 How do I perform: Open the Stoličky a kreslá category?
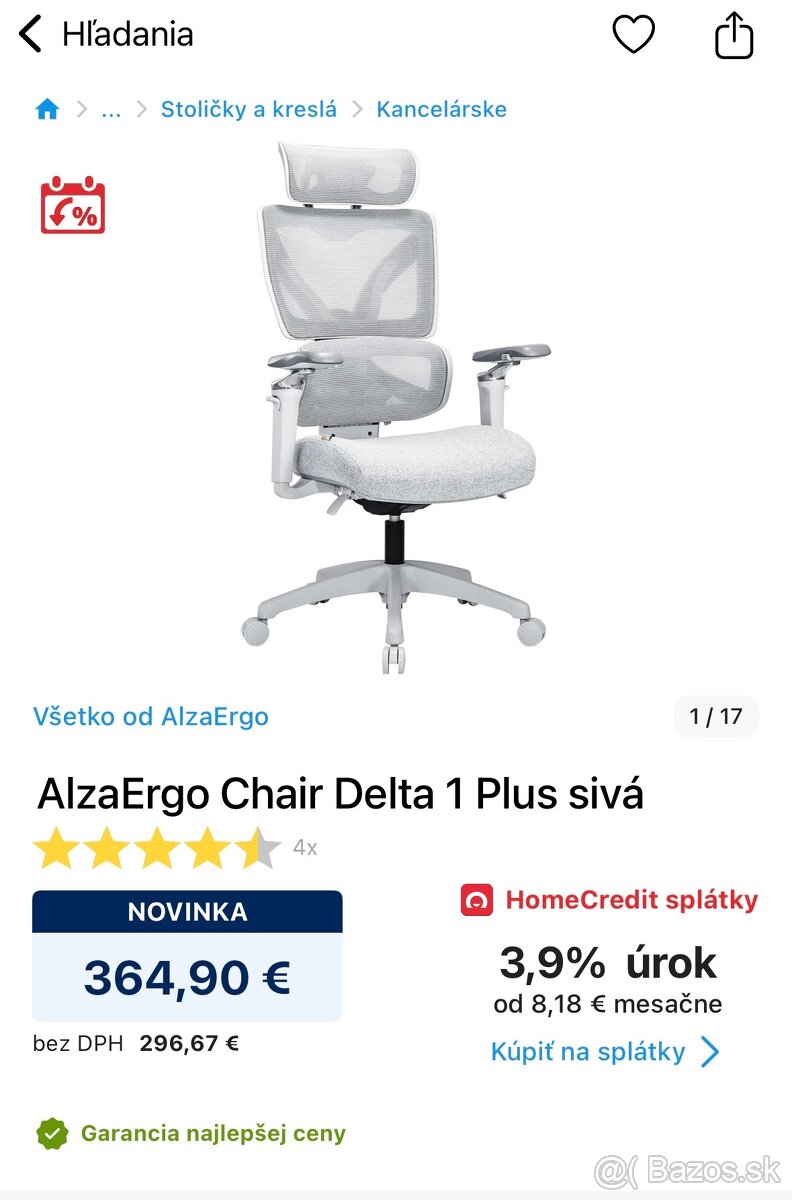(248, 110)
